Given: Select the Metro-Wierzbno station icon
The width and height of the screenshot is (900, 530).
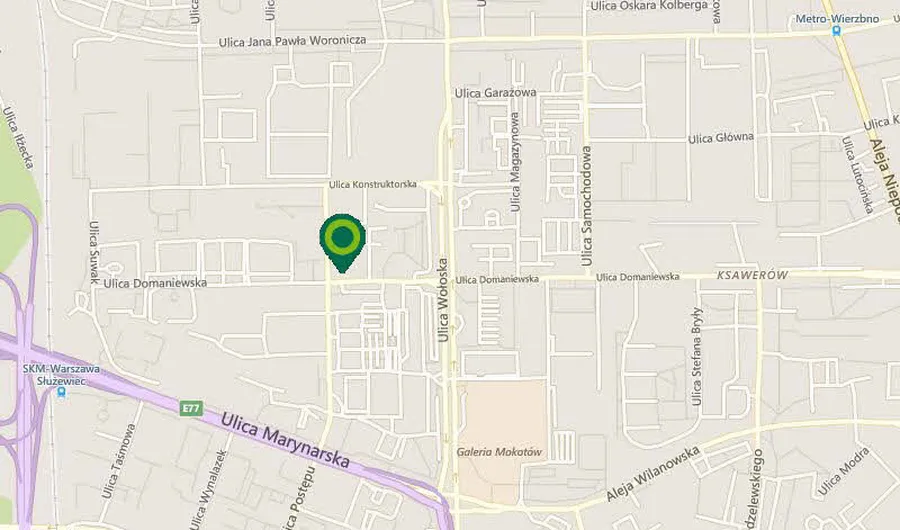Looking at the screenshot, I should tap(836, 31).
